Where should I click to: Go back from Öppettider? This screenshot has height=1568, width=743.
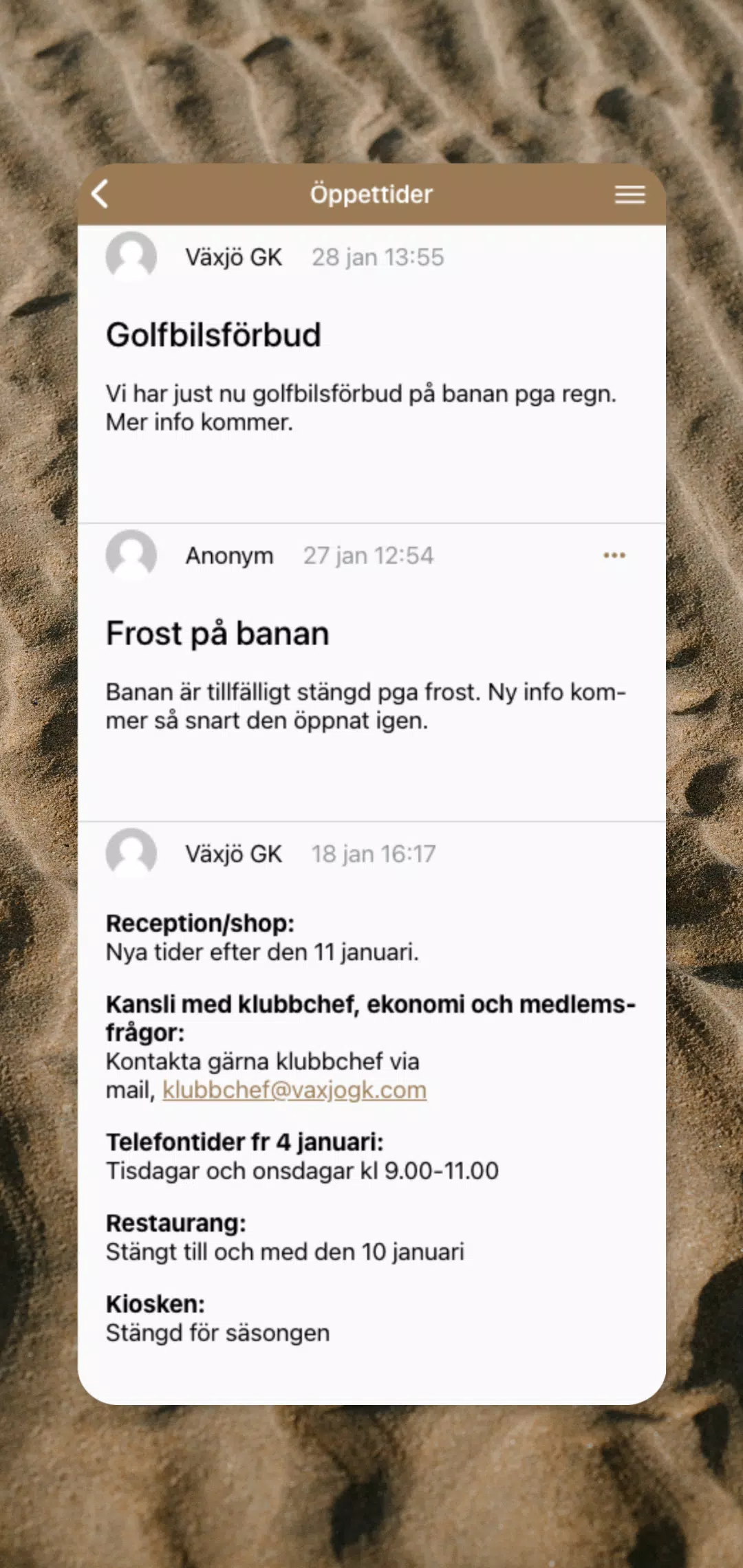click(100, 194)
